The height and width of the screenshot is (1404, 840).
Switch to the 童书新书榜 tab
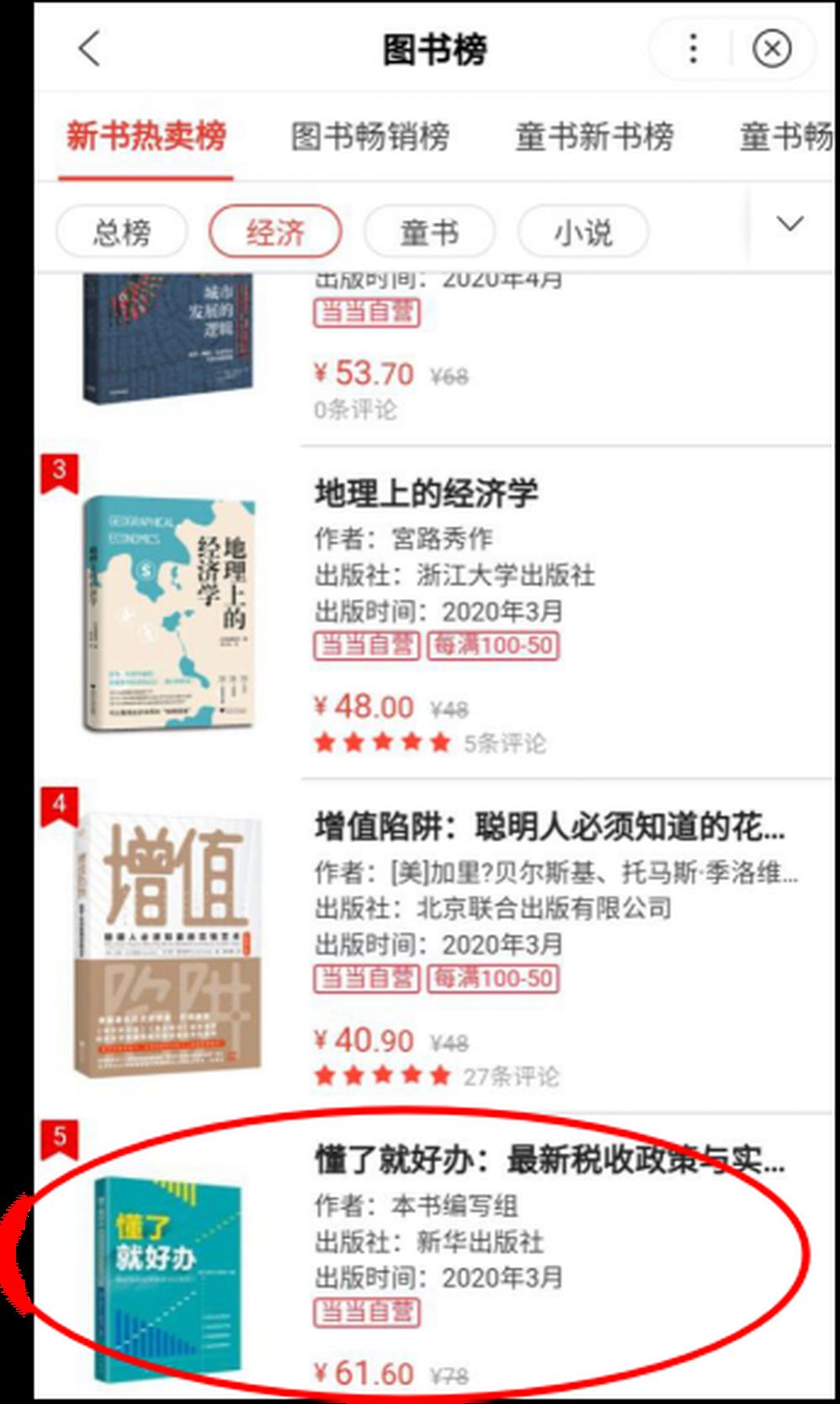coord(594,136)
